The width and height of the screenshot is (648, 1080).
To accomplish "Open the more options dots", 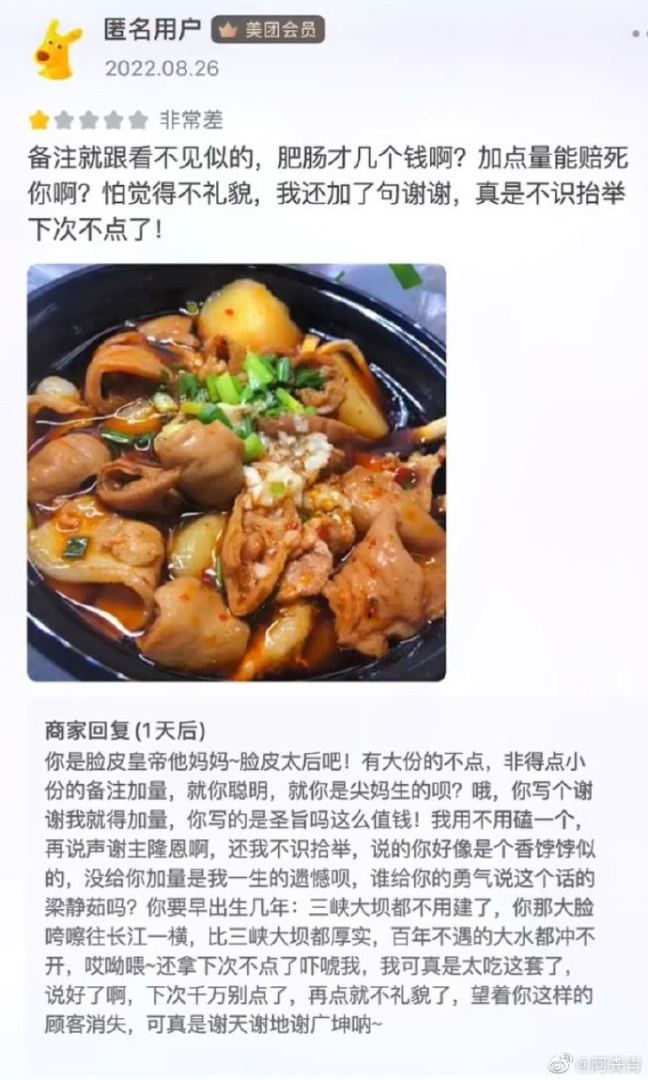I will [x=638, y=34].
